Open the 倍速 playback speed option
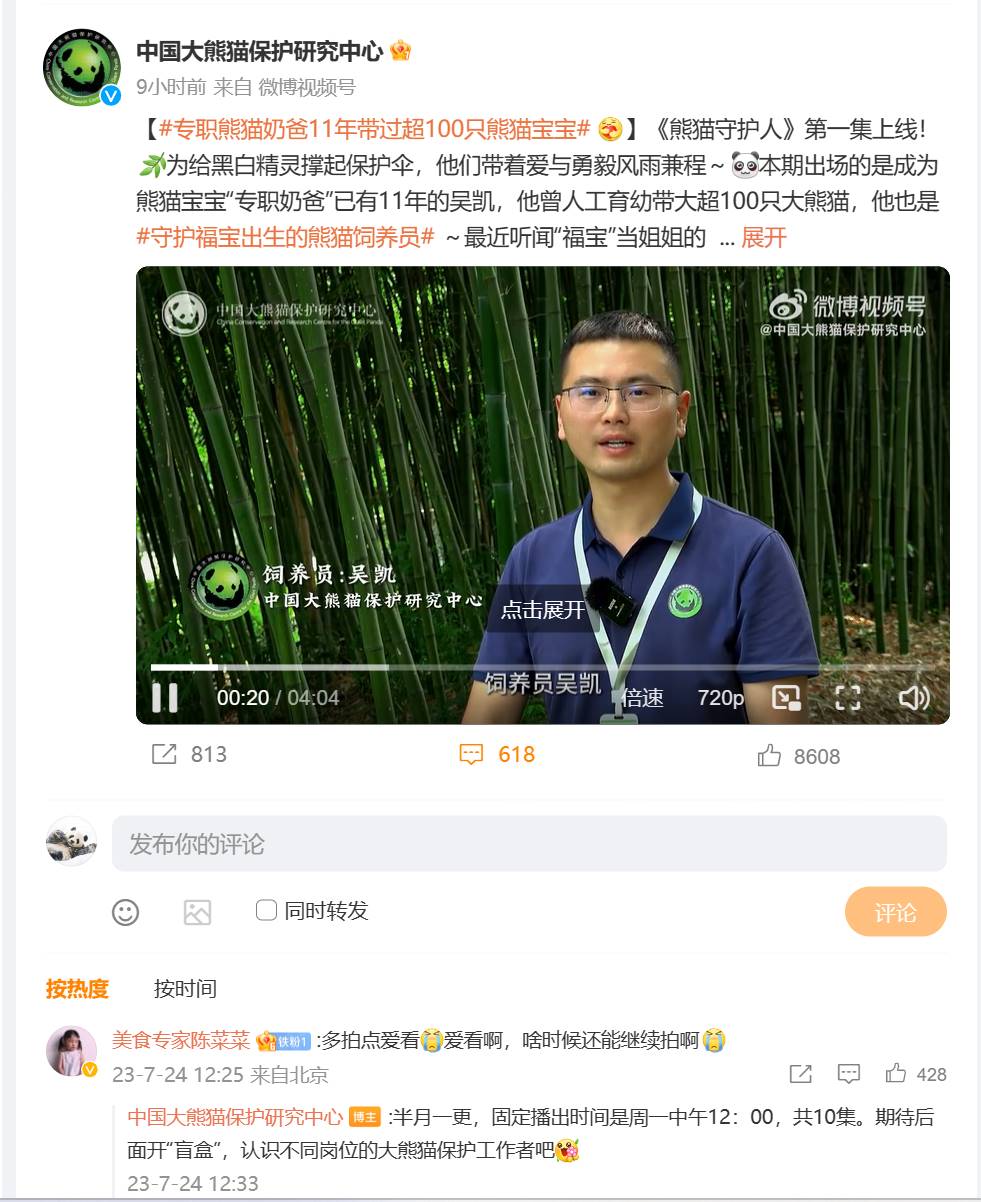Screen dimensions: 981x1202 (x=642, y=697)
